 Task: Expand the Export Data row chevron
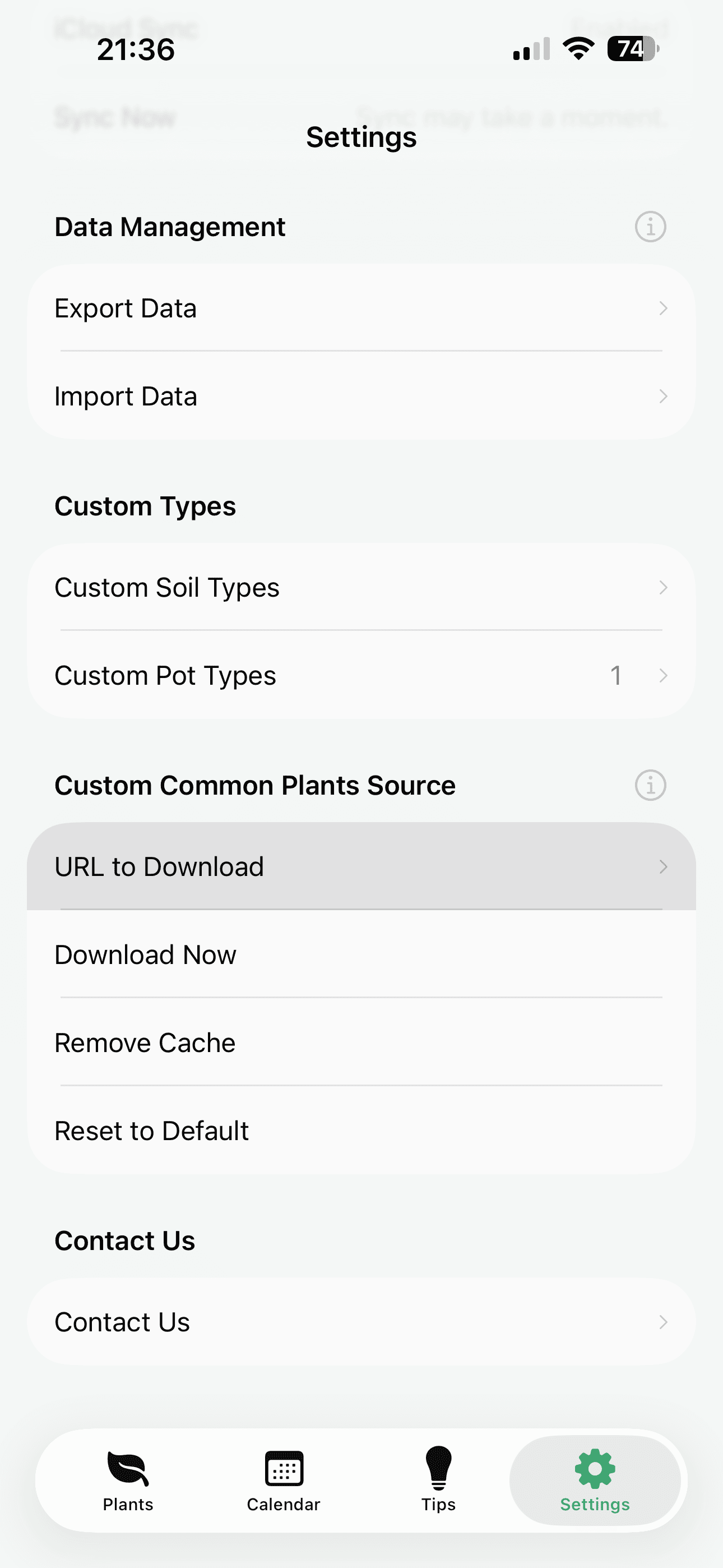coord(664,308)
